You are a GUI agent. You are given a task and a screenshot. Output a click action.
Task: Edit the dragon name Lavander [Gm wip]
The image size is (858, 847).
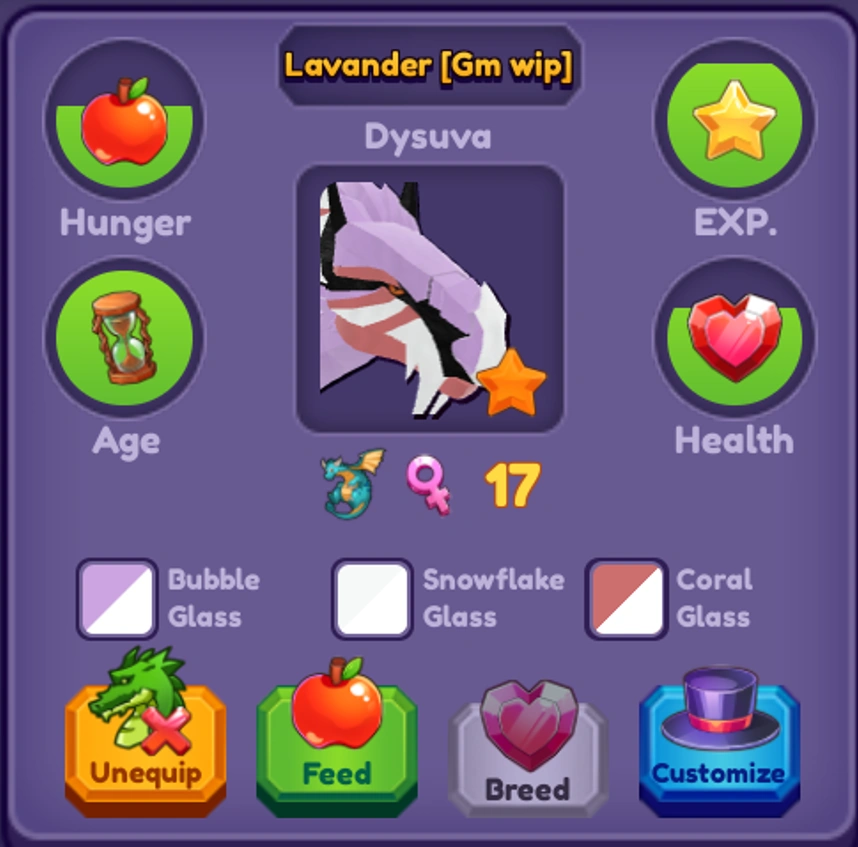[428, 66]
